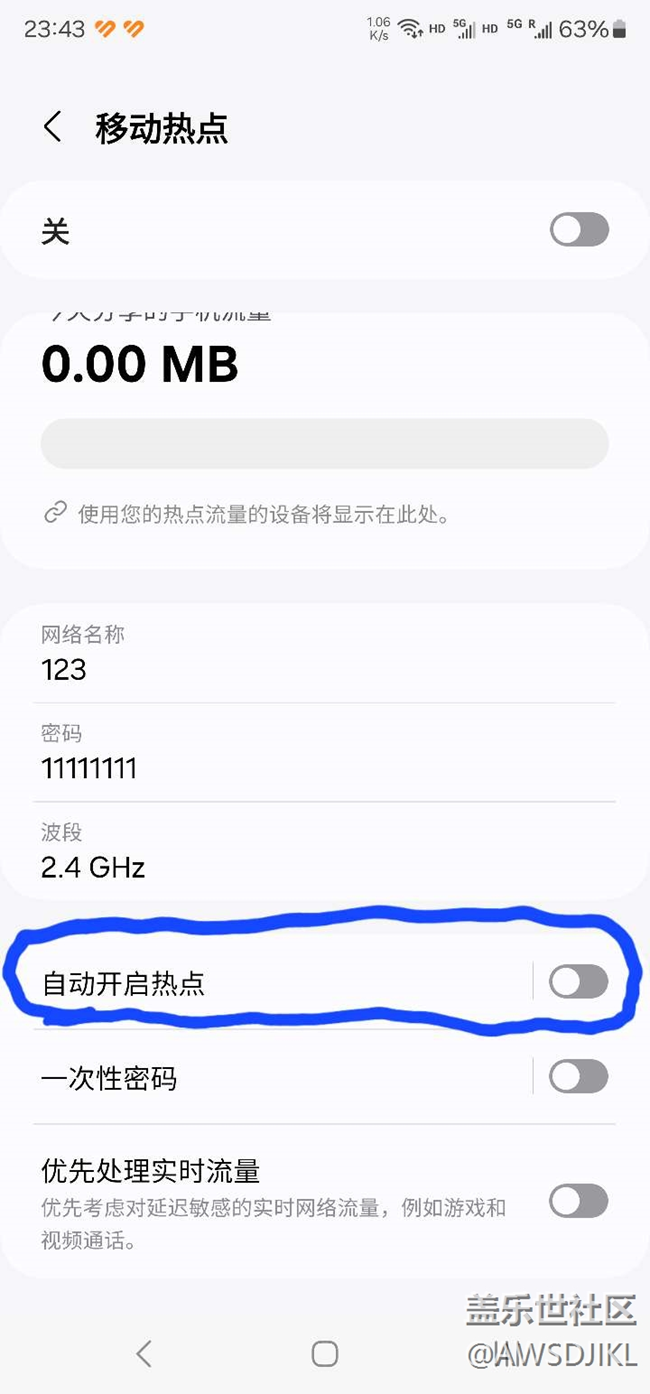Change the 波段 2.4 GHz setting
650x1394 pixels.
(324, 850)
